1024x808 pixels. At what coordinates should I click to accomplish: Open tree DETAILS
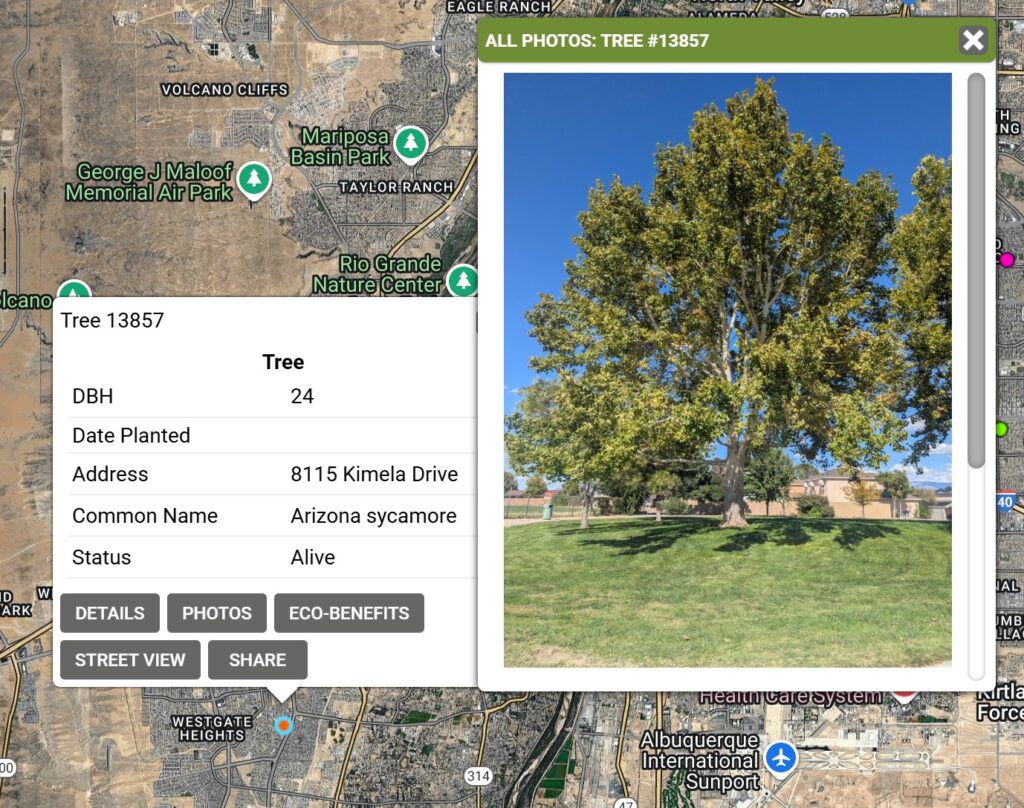pos(110,613)
